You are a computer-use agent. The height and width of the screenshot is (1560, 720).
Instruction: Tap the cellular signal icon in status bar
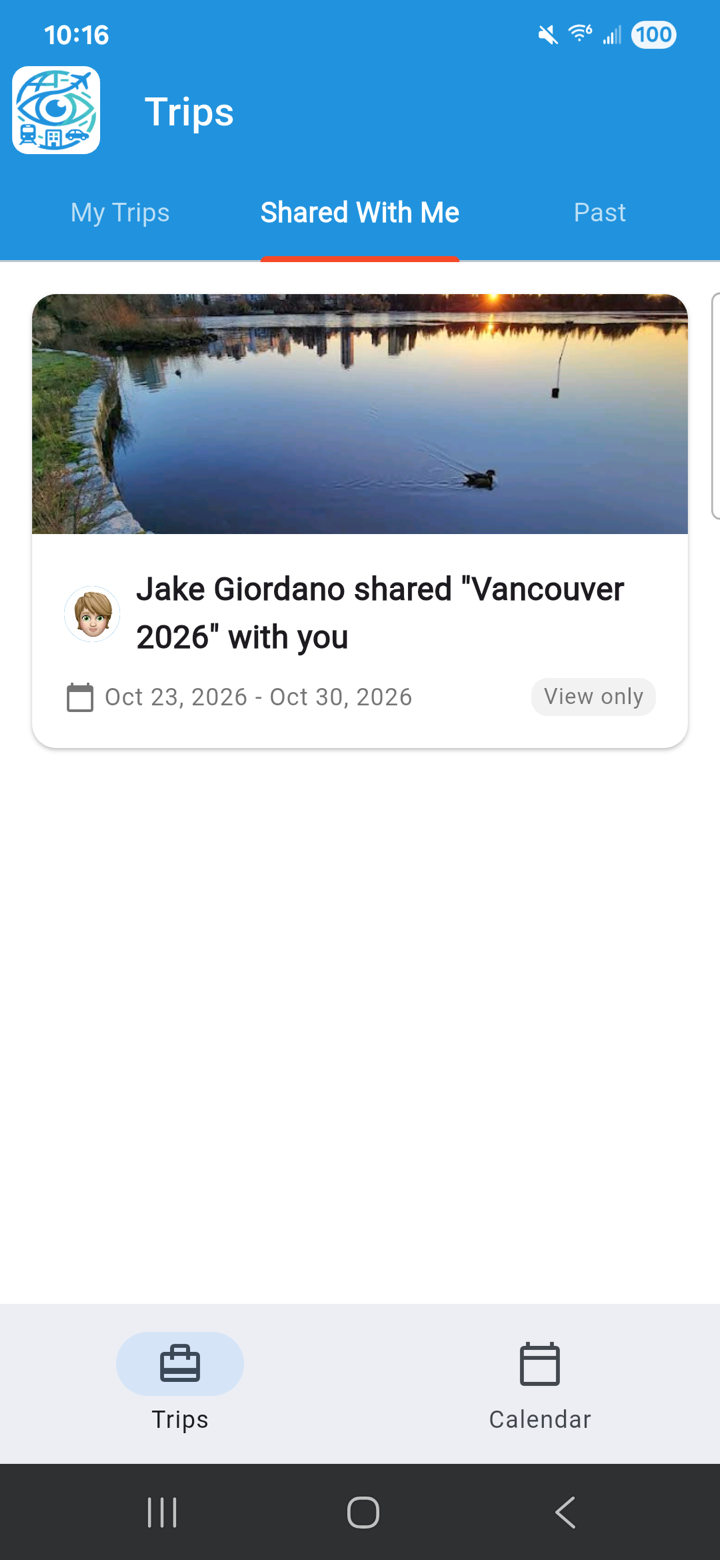pyautogui.click(x=611, y=34)
